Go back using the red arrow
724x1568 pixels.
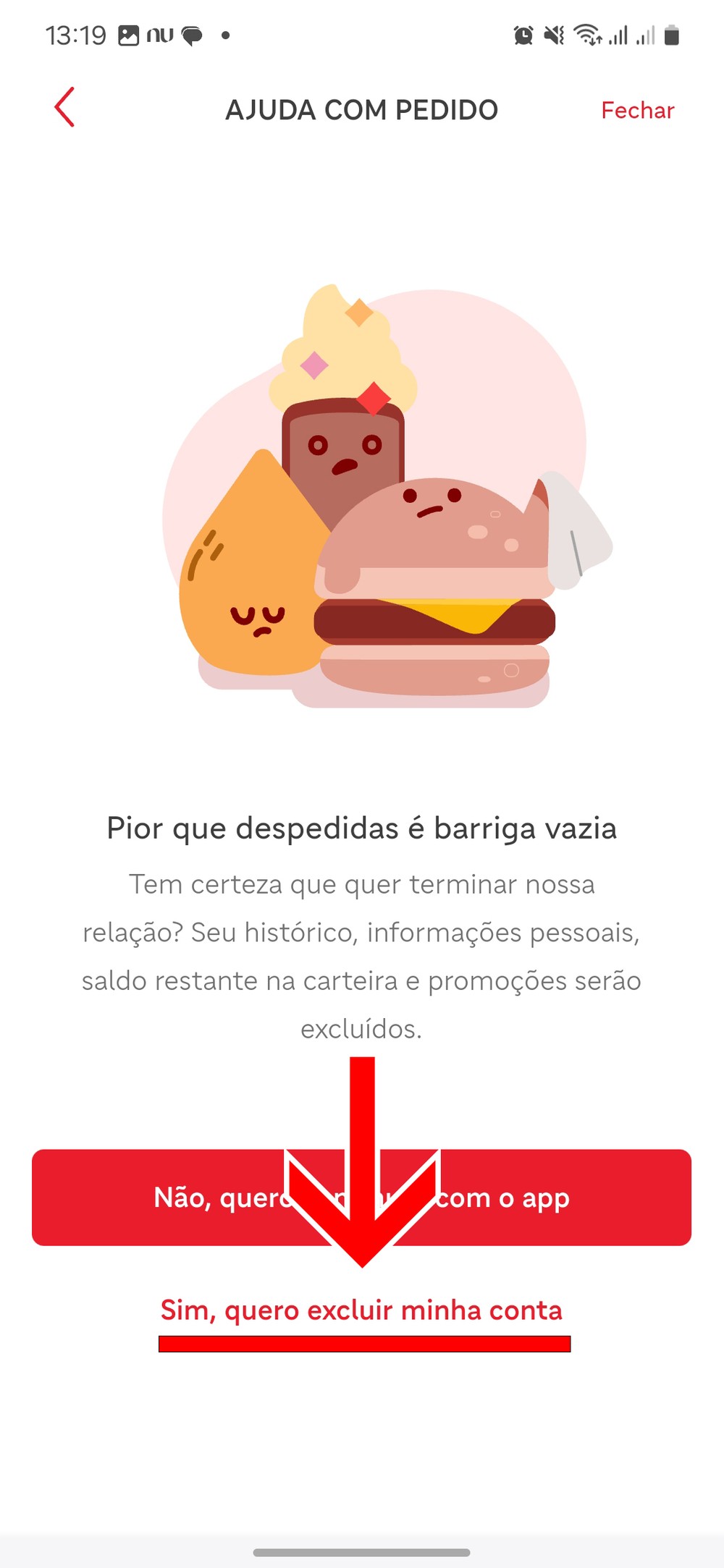coord(64,108)
